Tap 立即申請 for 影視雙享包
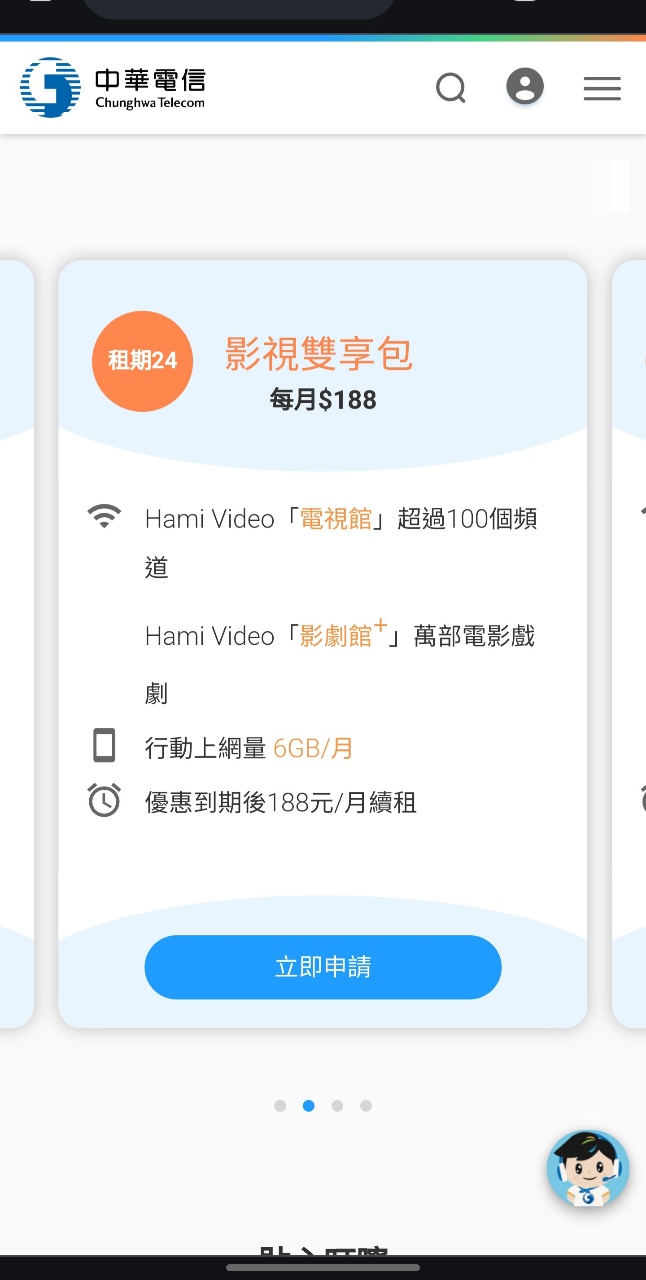 coord(322,967)
